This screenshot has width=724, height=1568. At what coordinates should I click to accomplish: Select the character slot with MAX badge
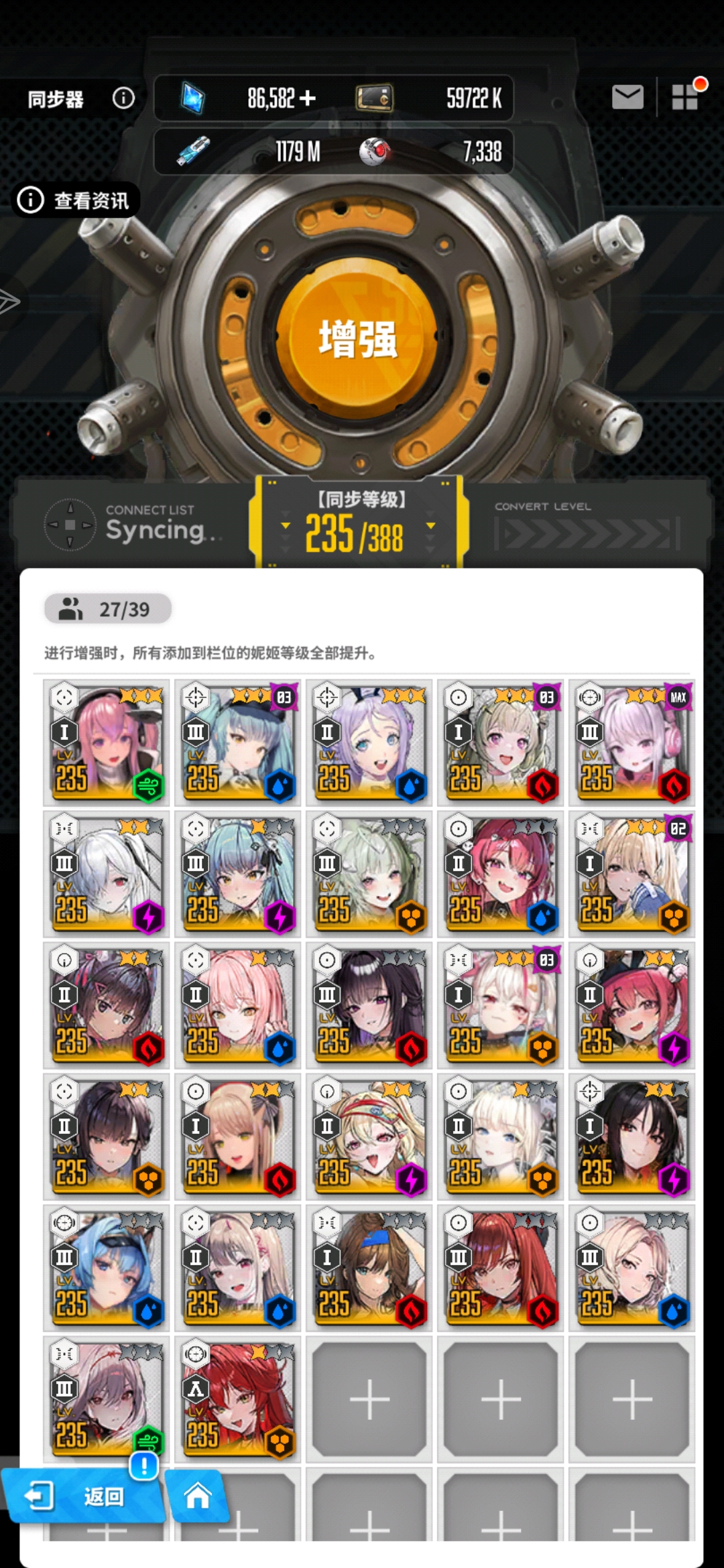pos(631,742)
